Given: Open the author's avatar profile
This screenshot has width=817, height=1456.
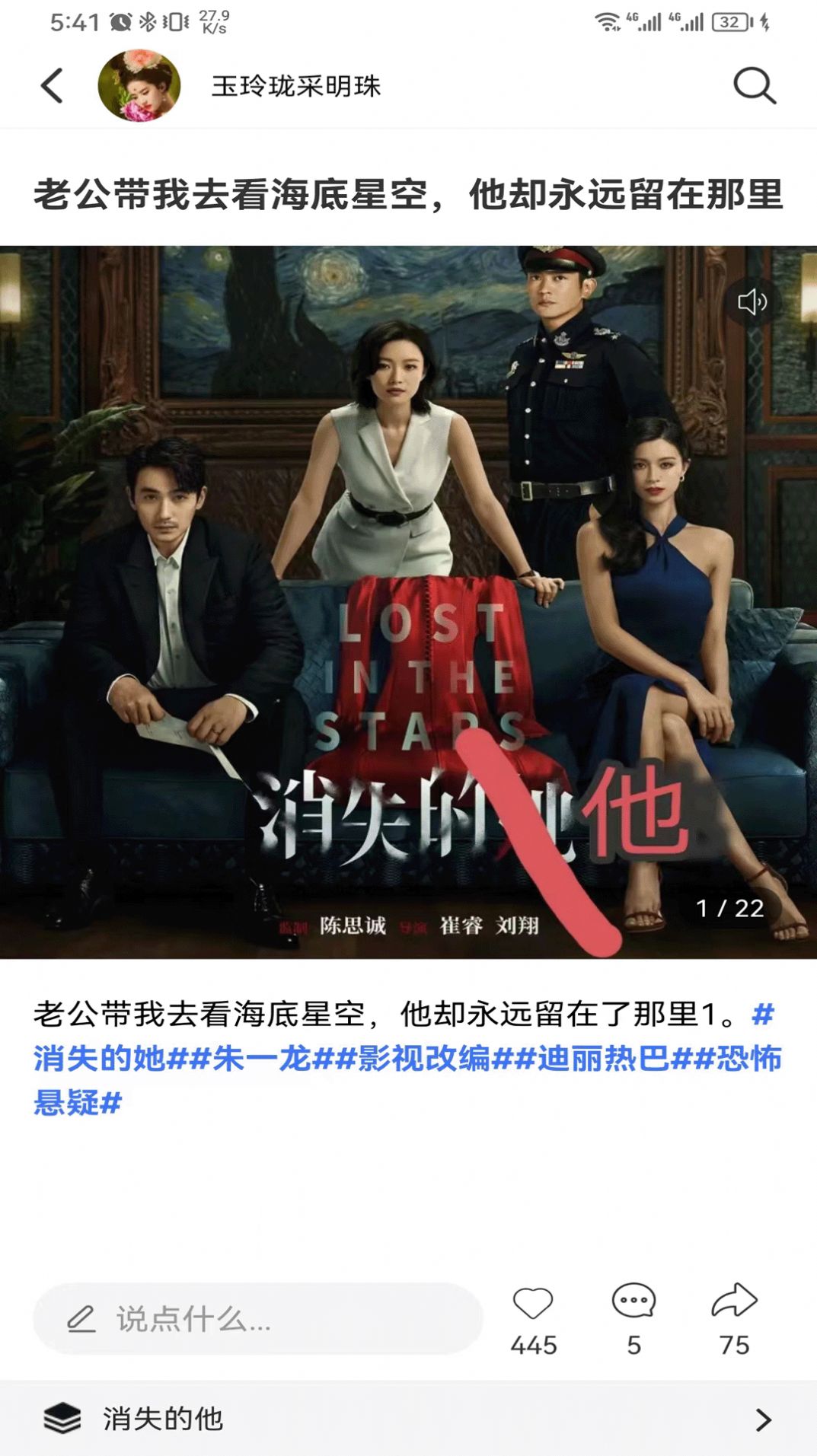Looking at the screenshot, I should tap(139, 86).
